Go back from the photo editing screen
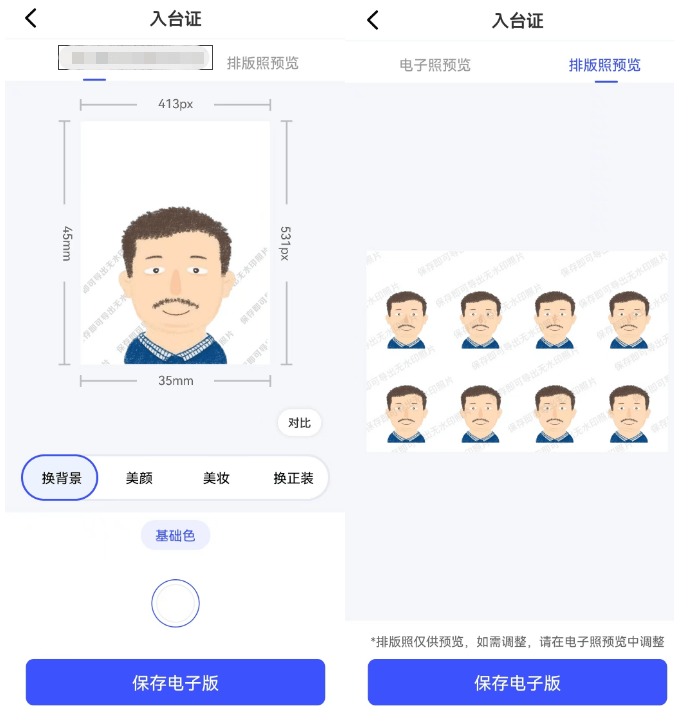Viewport: 674px width, 717px height. (31, 18)
